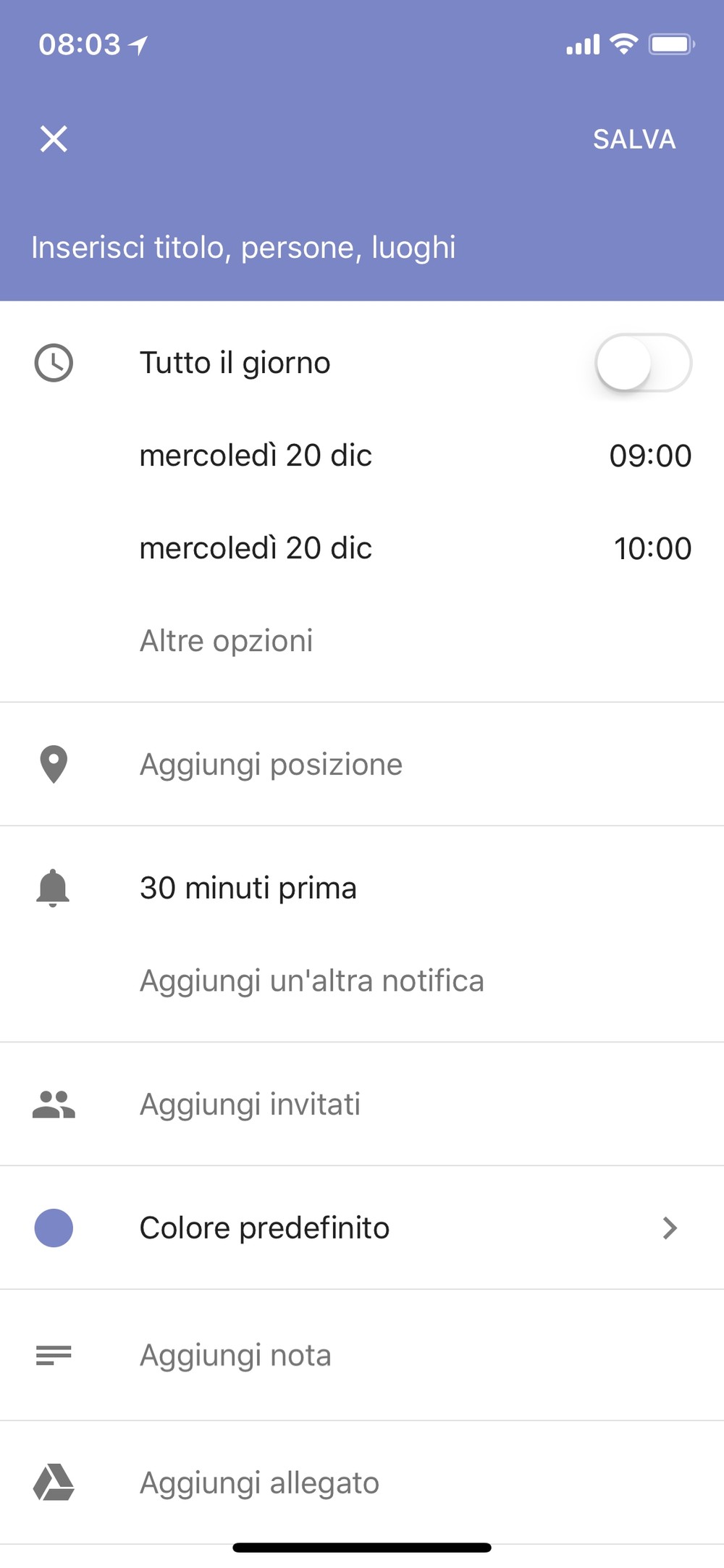The image size is (724, 1568).
Task: Edit the 30 minuti prima notification
Action: [248, 888]
